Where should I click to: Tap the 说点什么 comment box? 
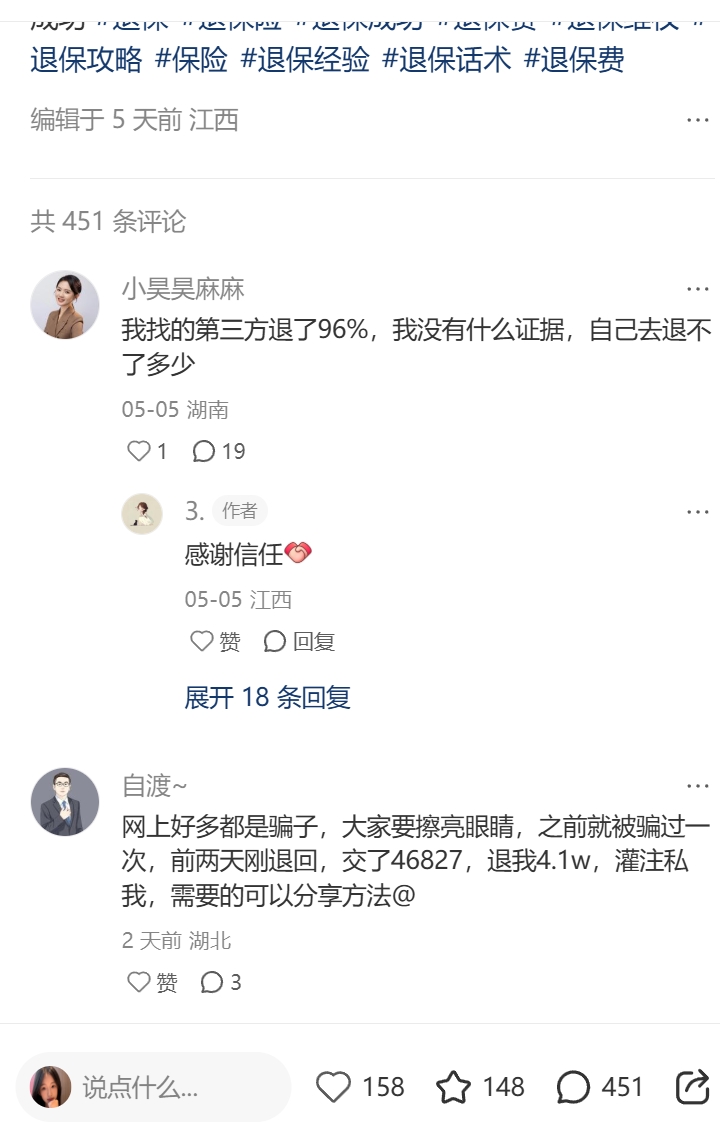[x=155, y=1087]
